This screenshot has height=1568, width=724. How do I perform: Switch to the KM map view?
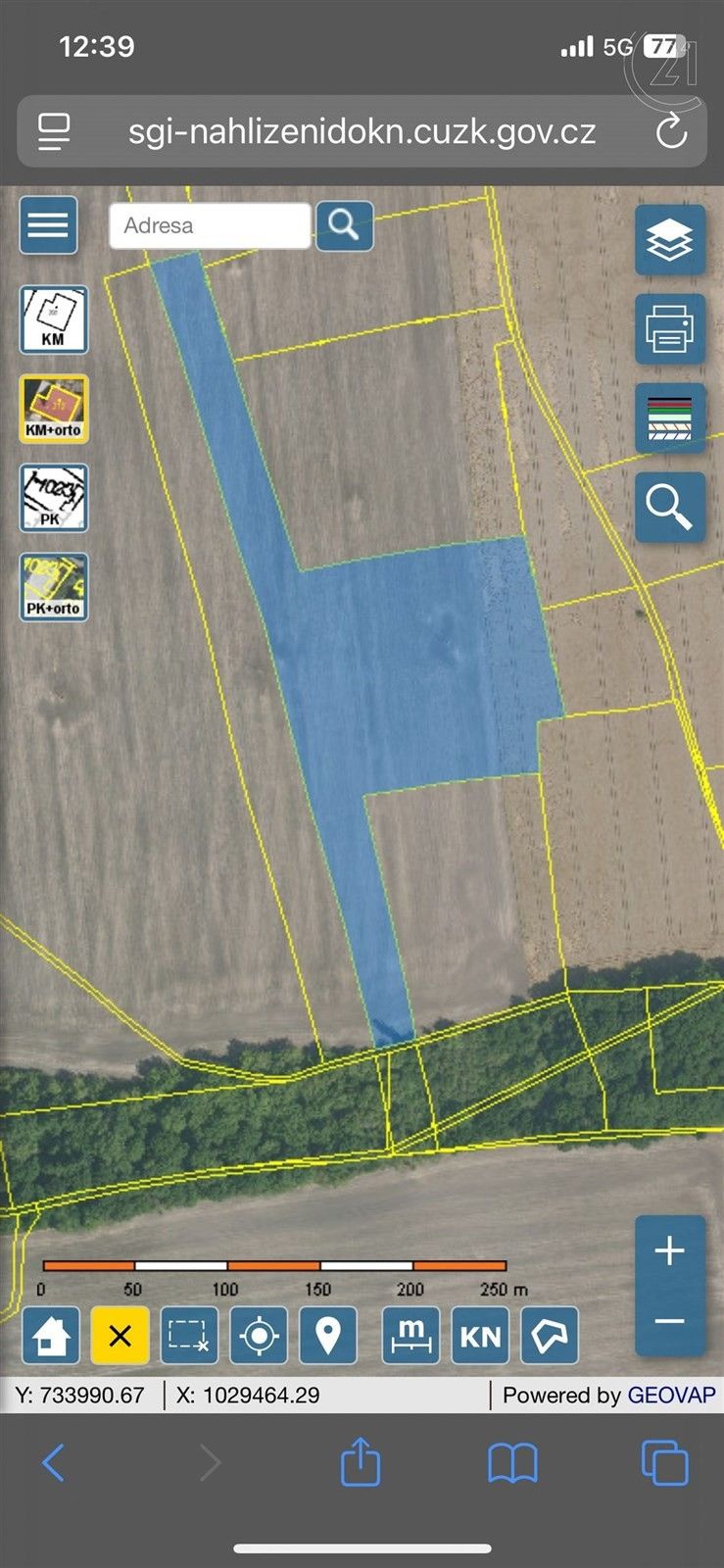[54, 319]
